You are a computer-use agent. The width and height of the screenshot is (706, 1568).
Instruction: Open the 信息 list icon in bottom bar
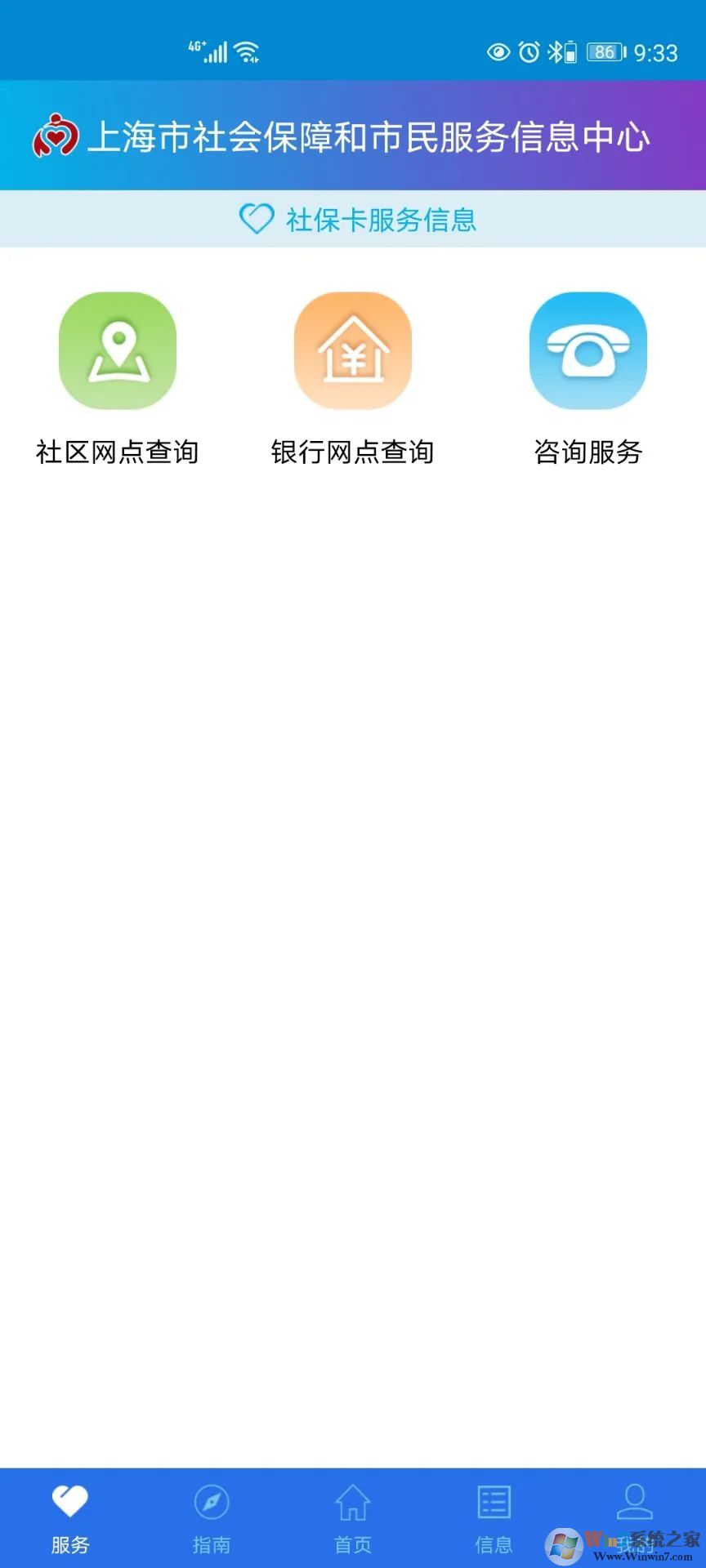pyautogui.click(x=493, y=1503)
